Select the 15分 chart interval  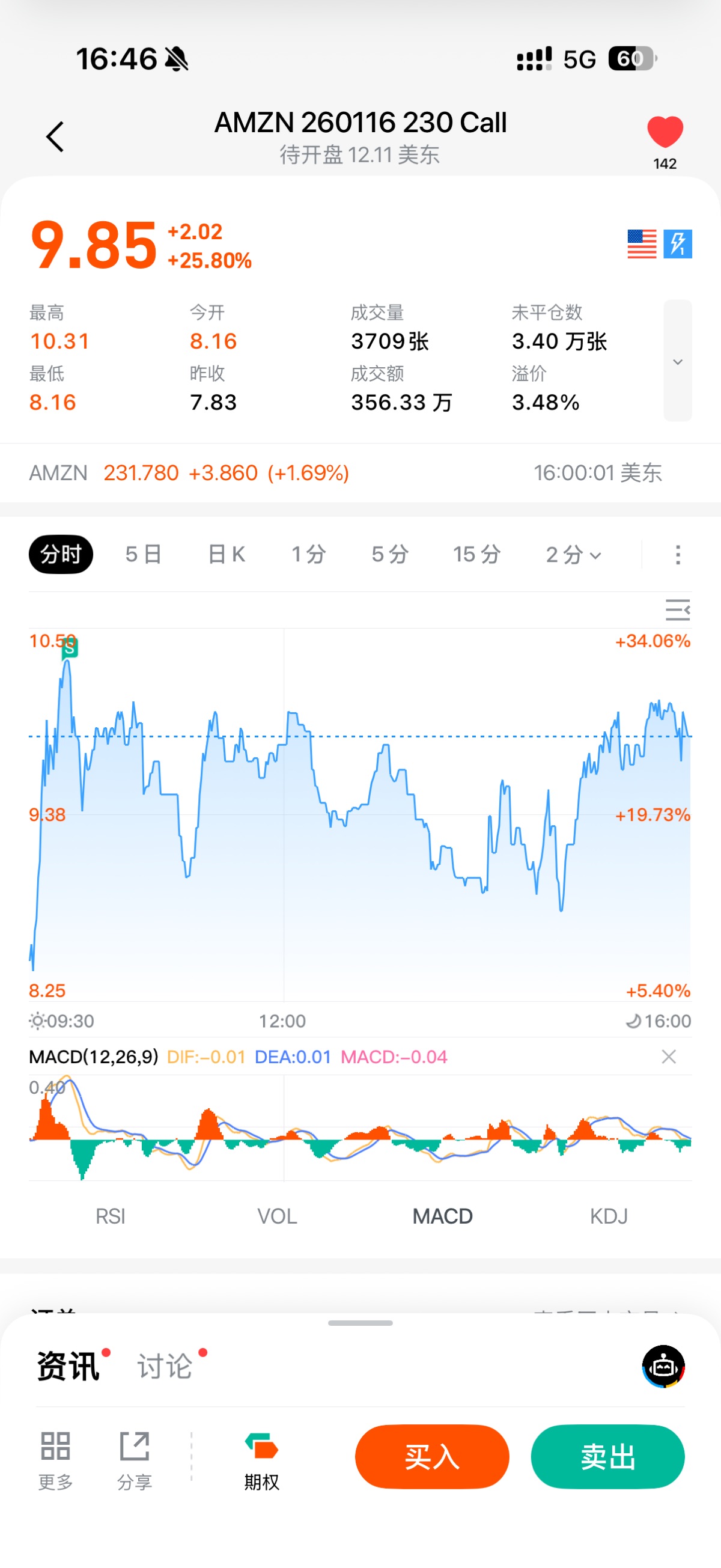point(476,555)
